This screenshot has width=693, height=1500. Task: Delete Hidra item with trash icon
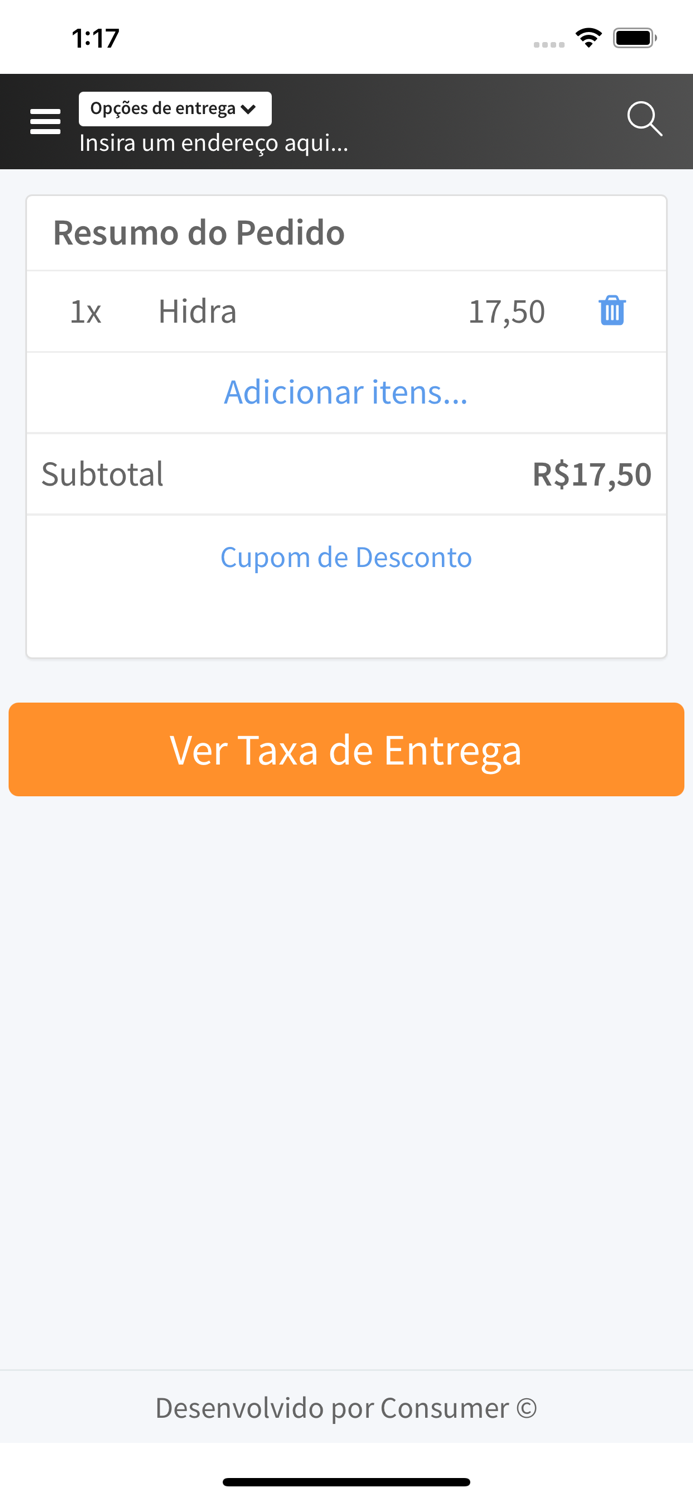612,311
